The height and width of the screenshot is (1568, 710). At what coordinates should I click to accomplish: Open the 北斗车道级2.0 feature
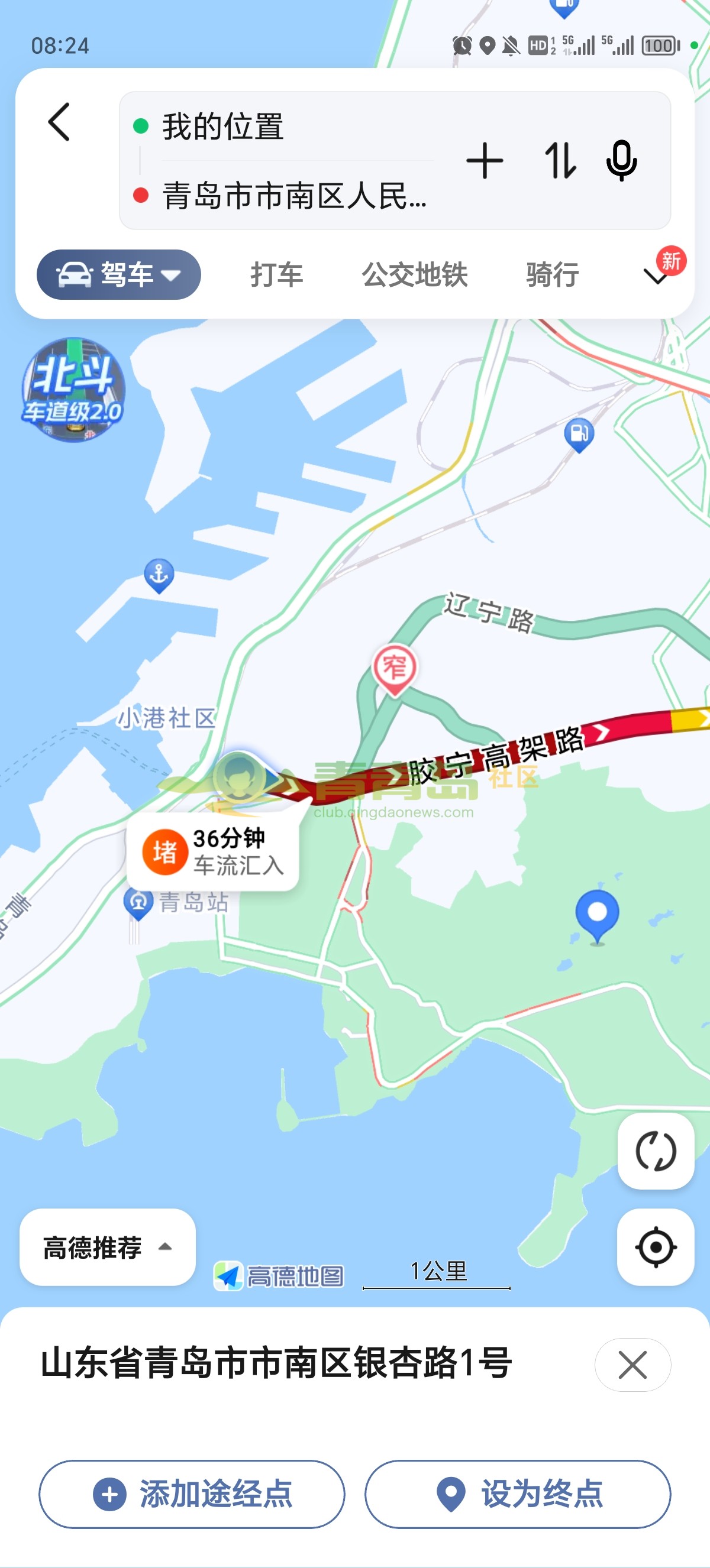point(73,390)
